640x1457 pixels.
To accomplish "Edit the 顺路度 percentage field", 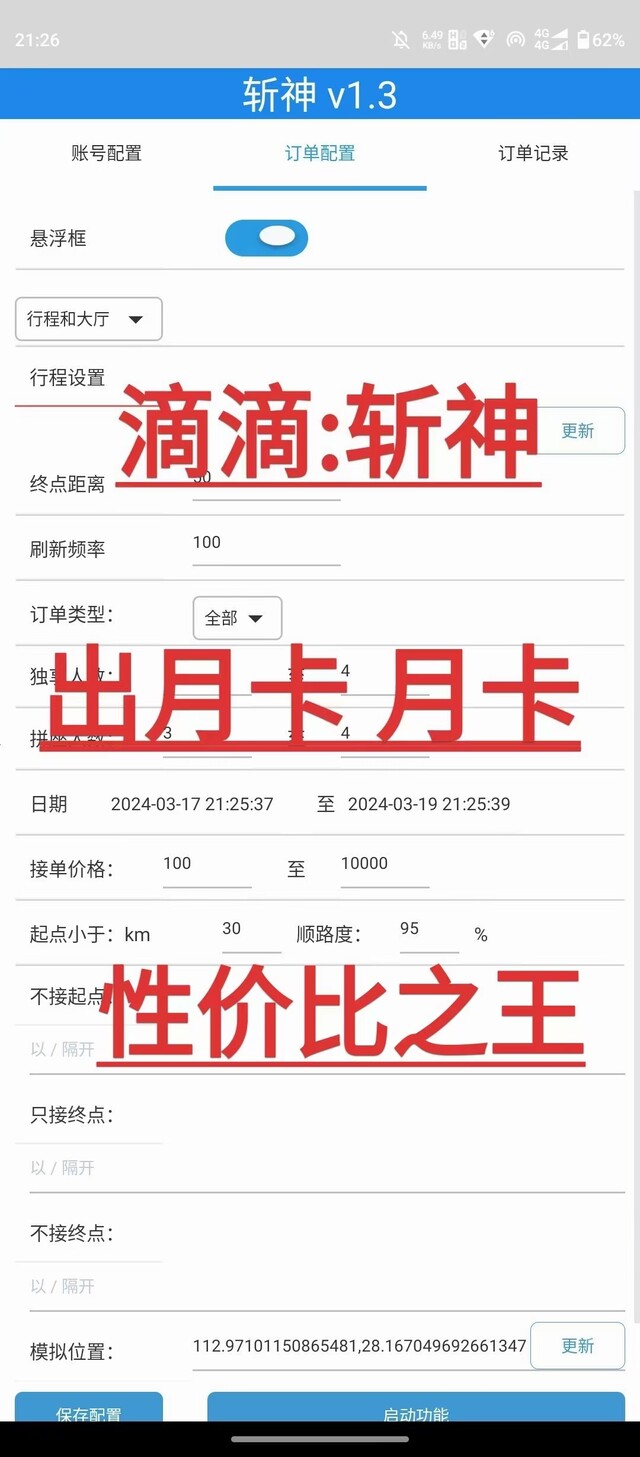I will click(429, 932).
